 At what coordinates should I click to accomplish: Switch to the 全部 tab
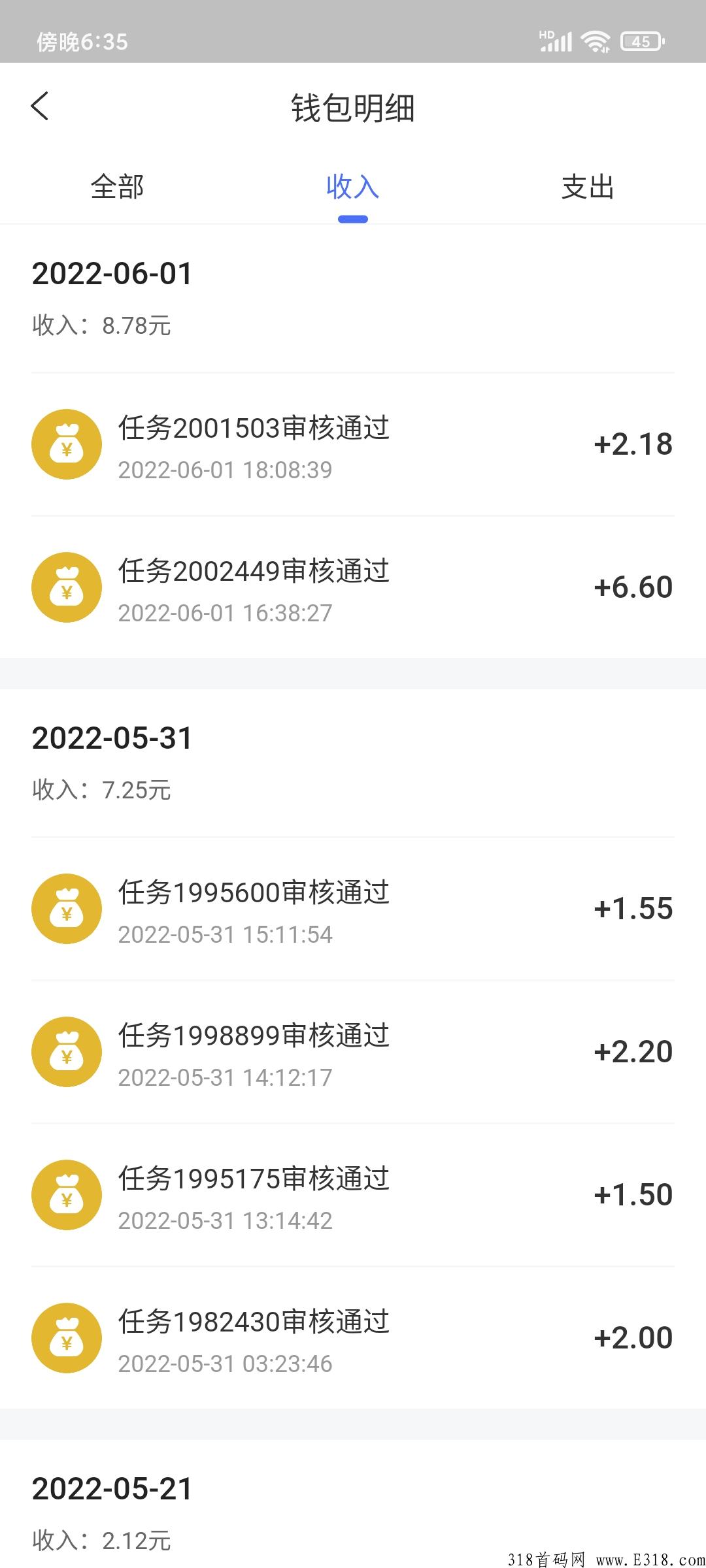pos(118,188)
